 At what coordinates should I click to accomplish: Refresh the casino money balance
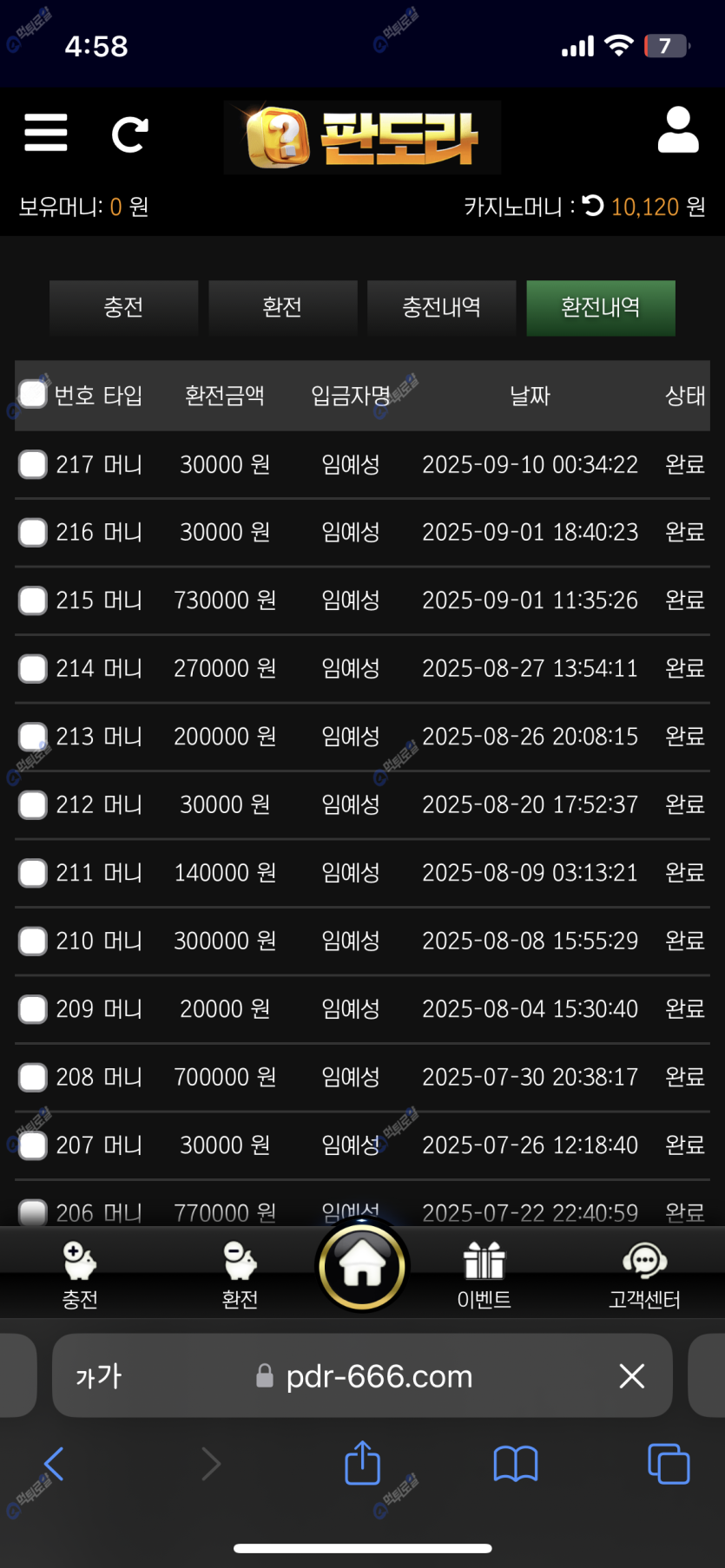click(593, 206)
